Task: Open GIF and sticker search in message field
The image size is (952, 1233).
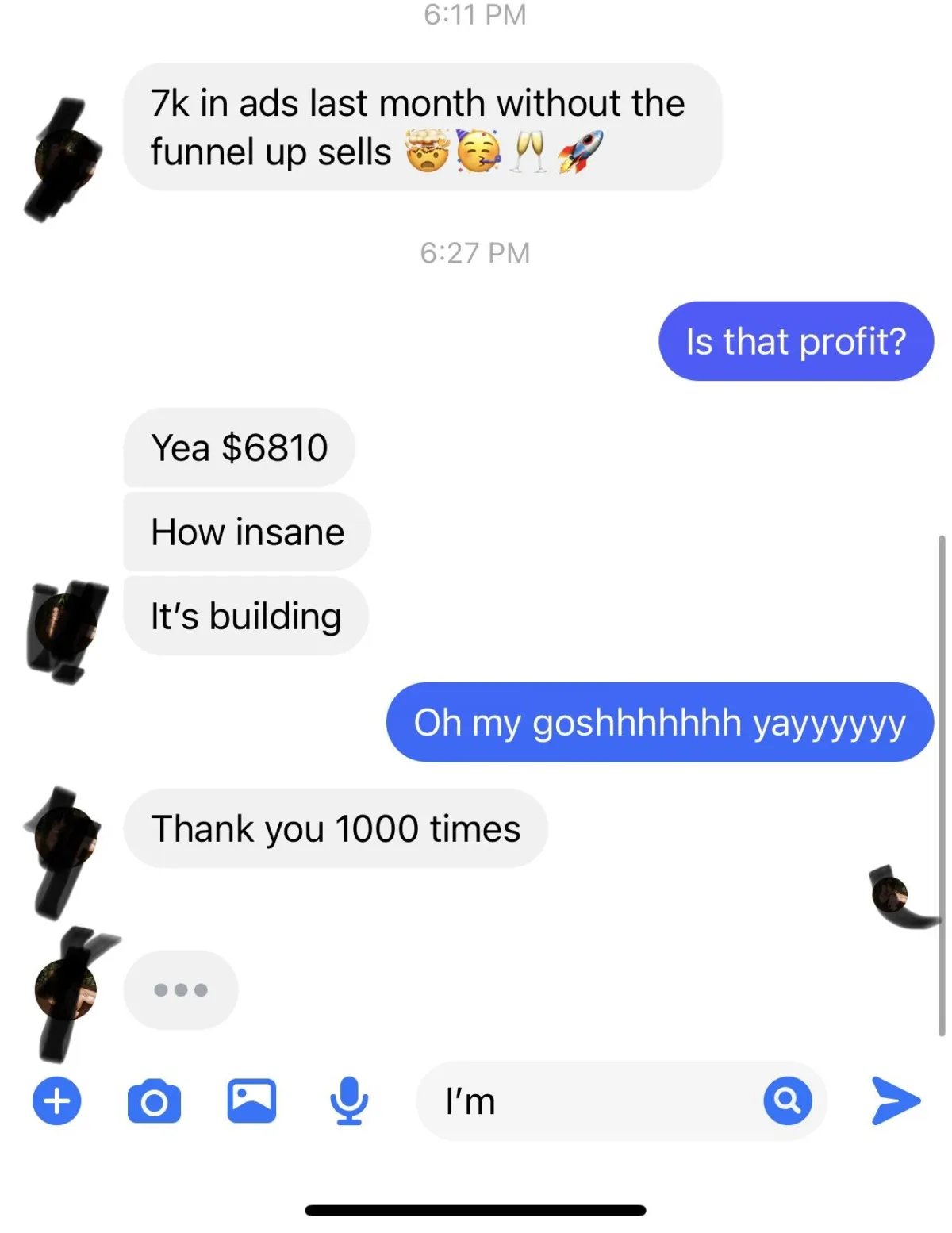Action: coord(787,1100)
